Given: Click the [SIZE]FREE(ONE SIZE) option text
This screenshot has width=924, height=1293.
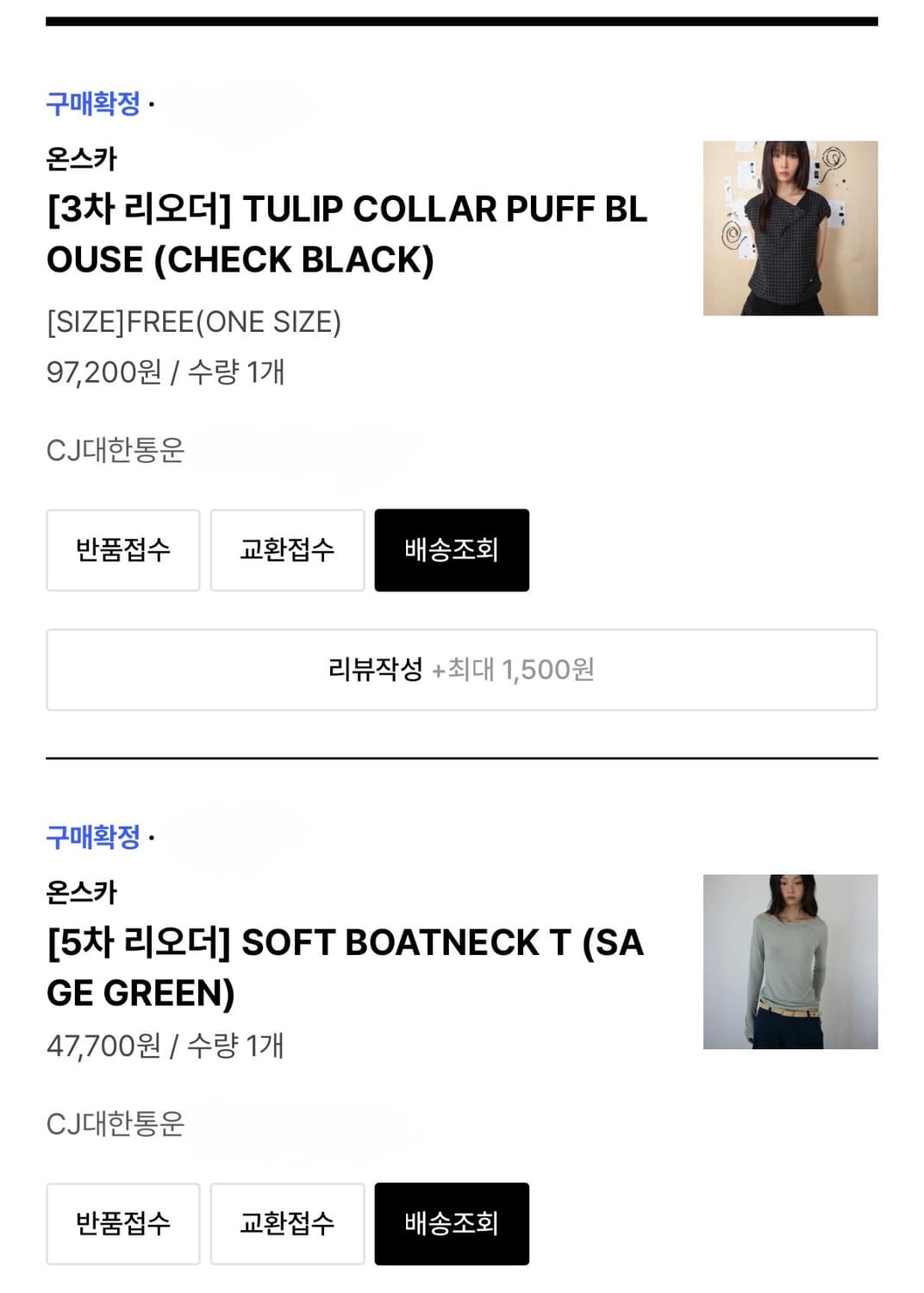Looking at the screenshot, I should tap(196, 322).
